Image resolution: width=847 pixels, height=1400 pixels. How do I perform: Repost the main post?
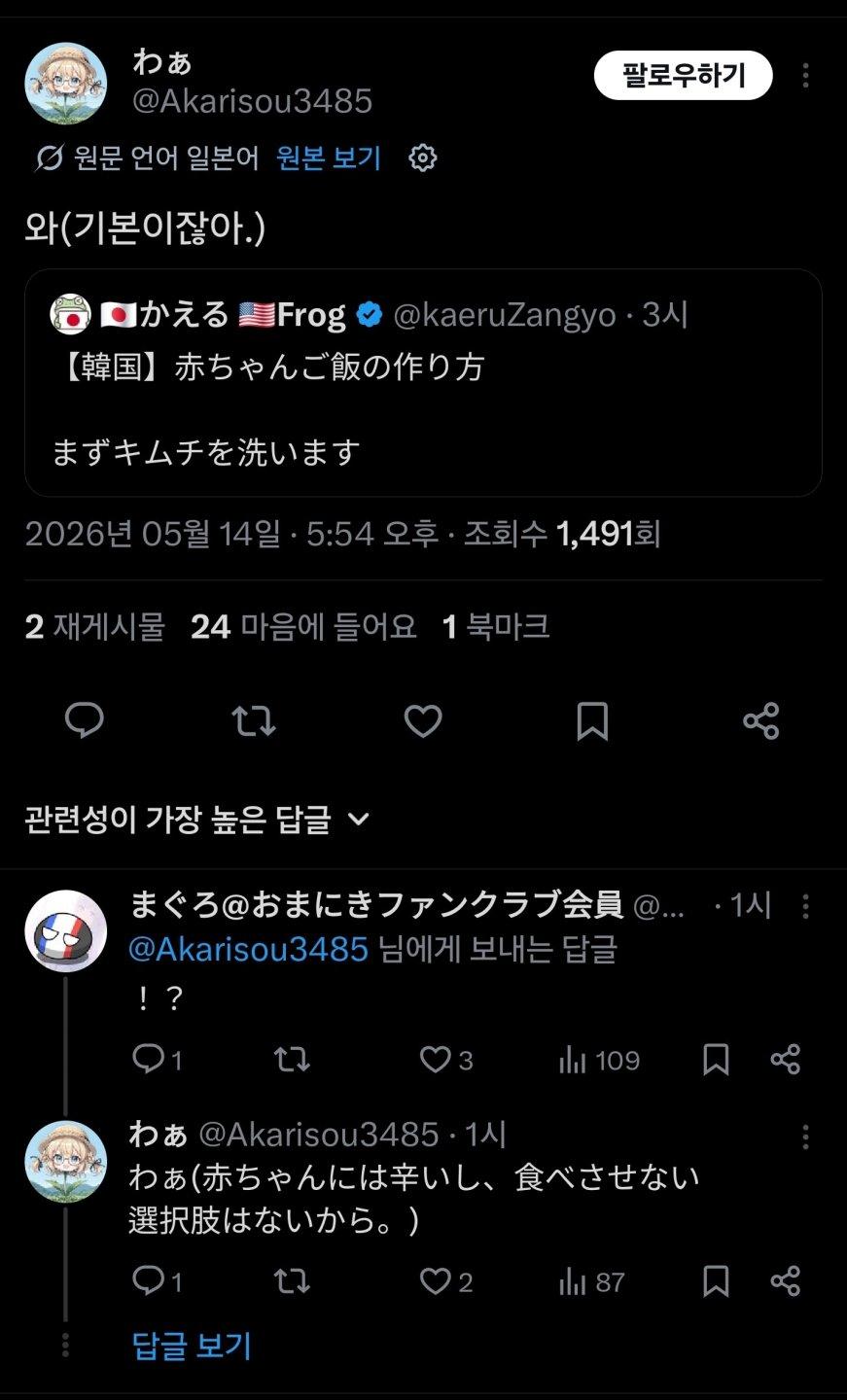click(x=254, y=721)
